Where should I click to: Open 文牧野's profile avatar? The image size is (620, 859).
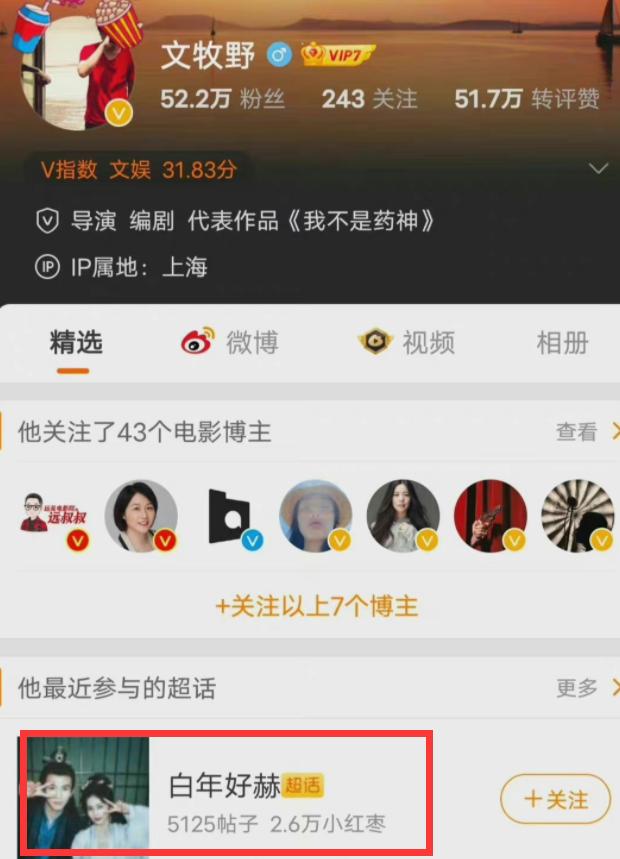[x=77, y=66]
